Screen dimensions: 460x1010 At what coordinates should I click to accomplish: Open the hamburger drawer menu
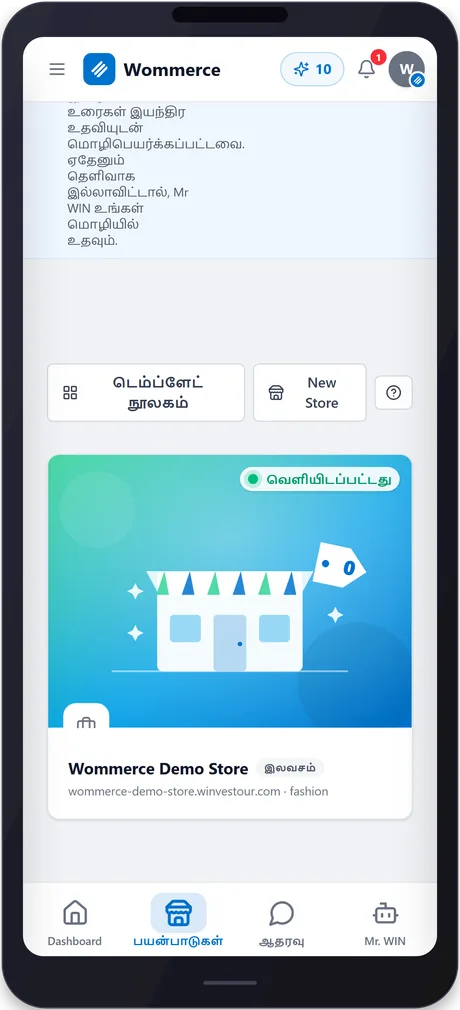(57, 69)
